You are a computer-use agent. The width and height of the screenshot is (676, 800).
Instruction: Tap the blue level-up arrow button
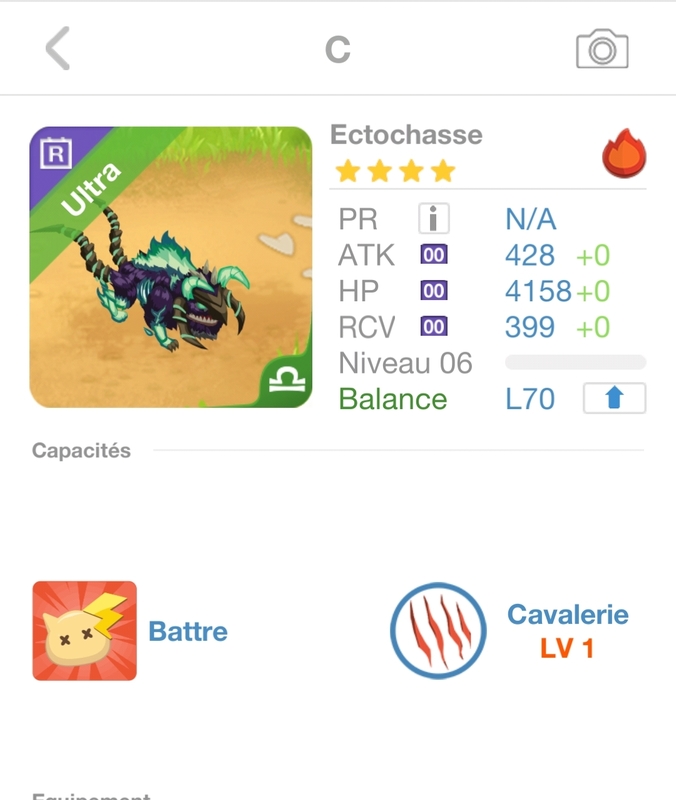pyautogui.click(x=614, y=398)
